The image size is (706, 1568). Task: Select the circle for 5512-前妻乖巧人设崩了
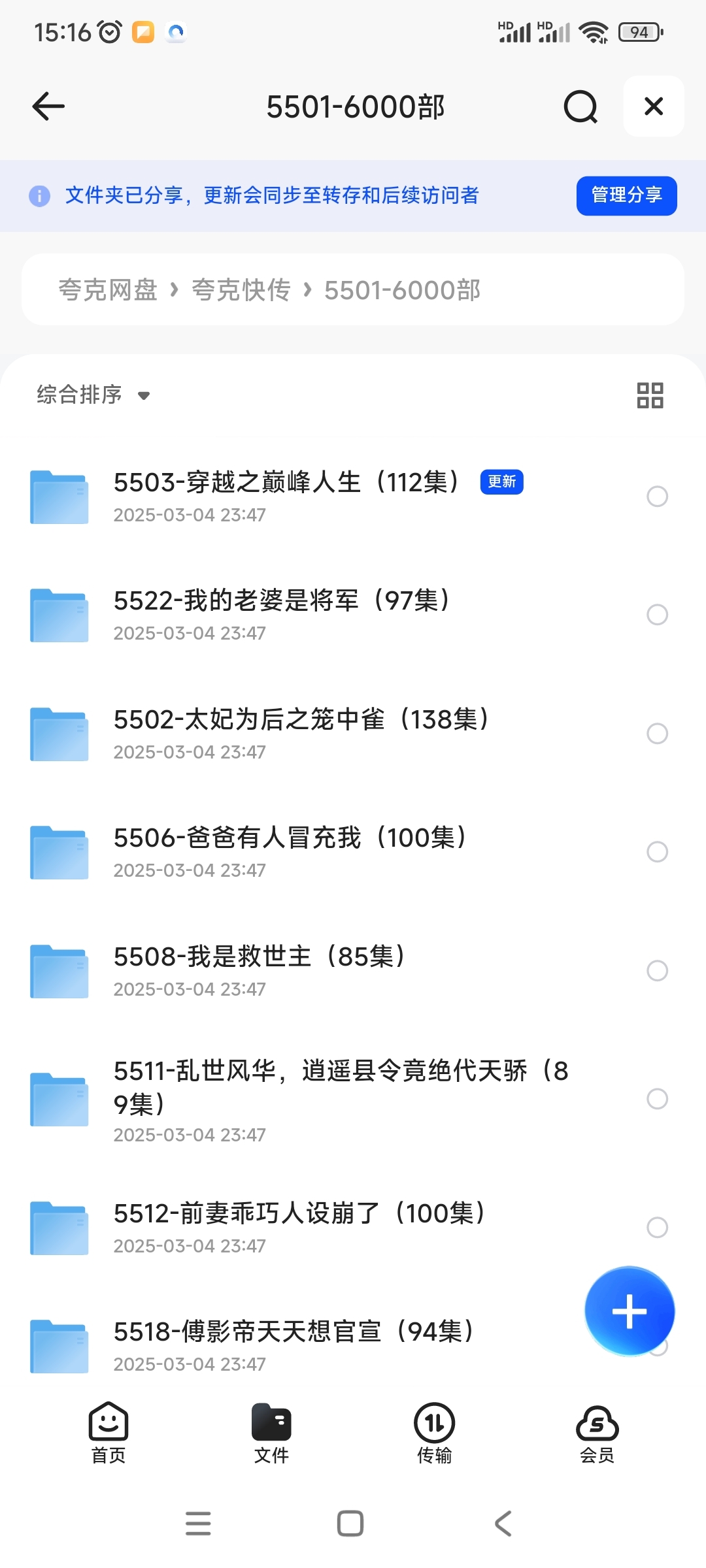click(x=657, y=1228)
